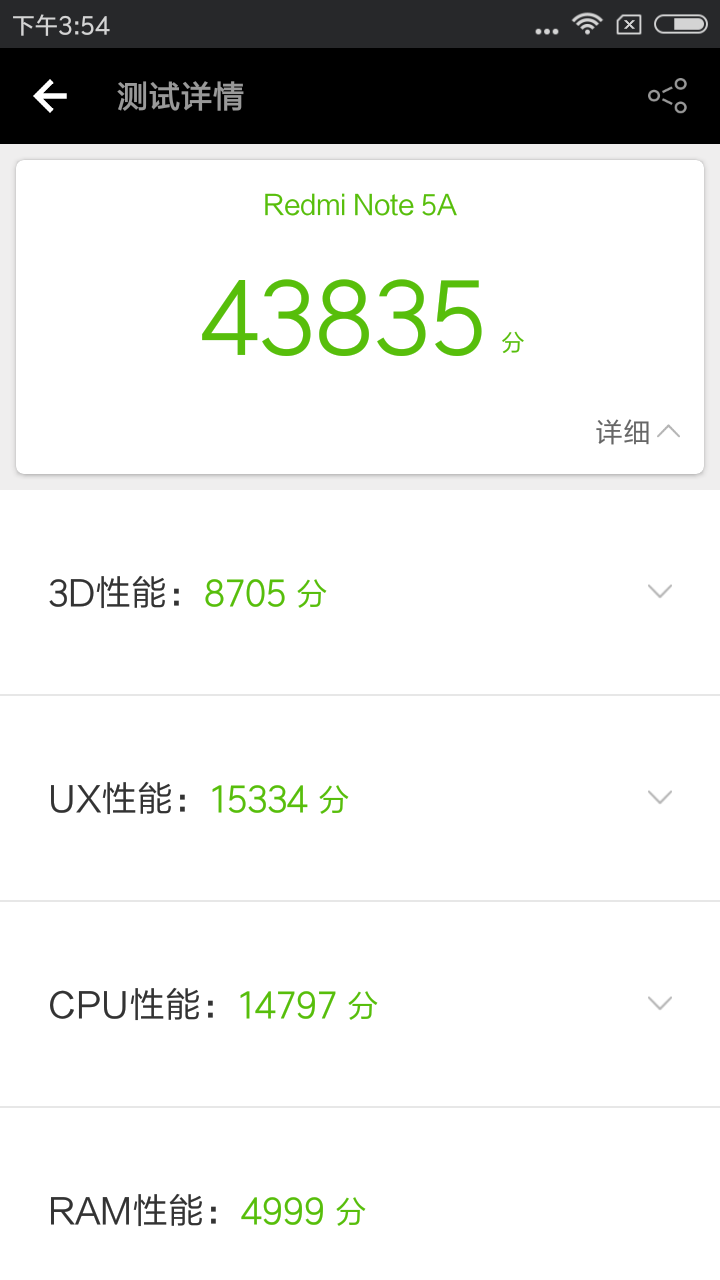
Task: Share the benchmark result
Action: (667, 96)
